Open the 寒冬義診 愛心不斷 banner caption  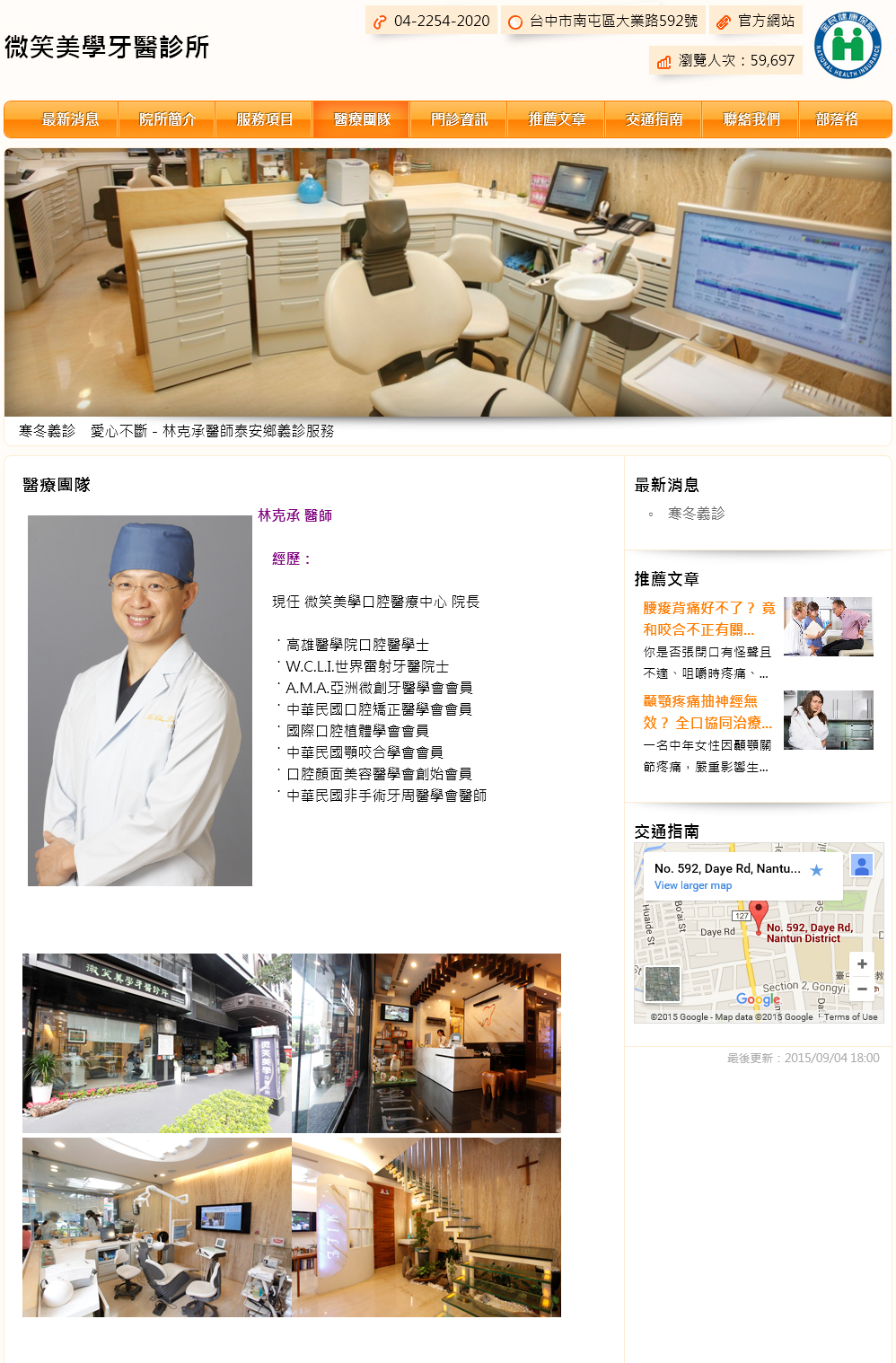click(176, 431)
